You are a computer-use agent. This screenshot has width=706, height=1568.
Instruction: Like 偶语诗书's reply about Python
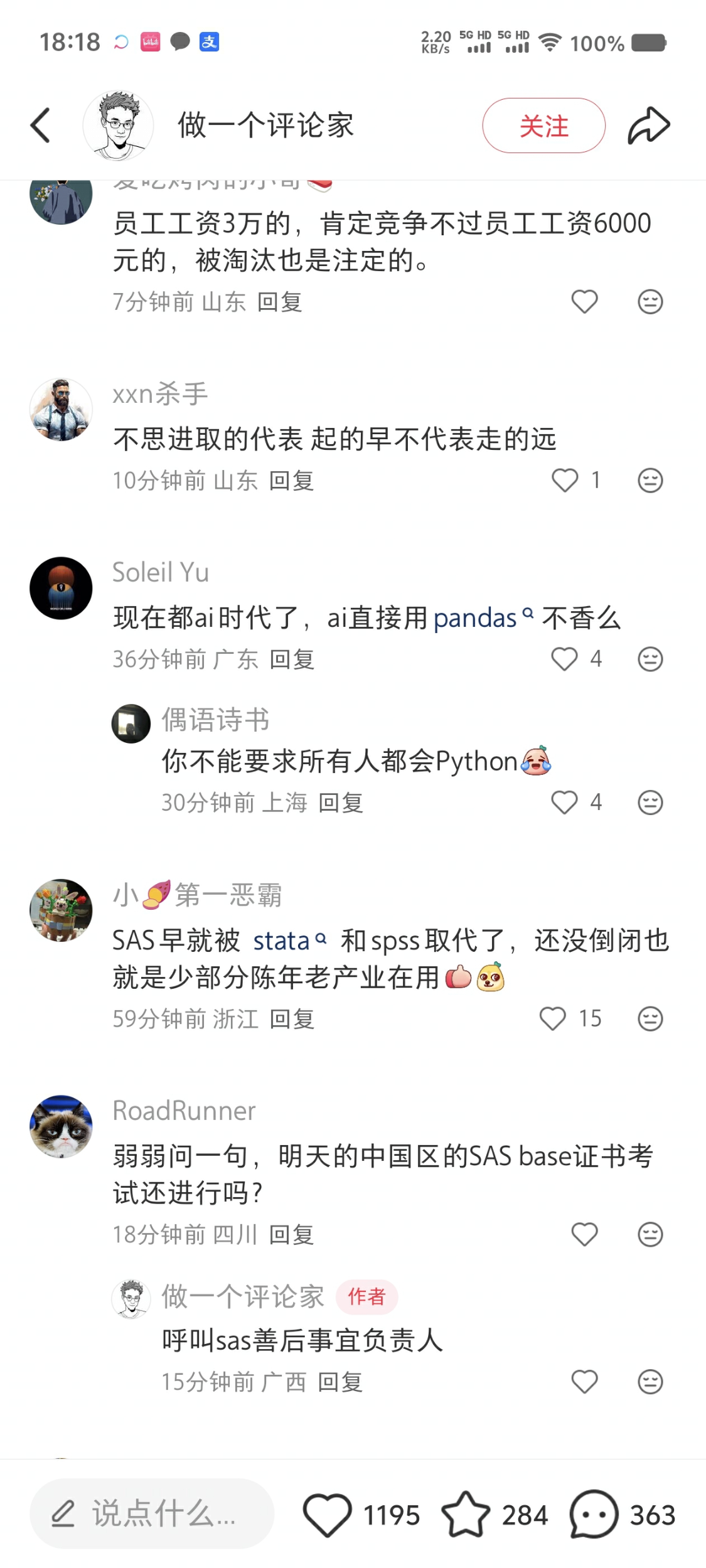coord(564,803)
